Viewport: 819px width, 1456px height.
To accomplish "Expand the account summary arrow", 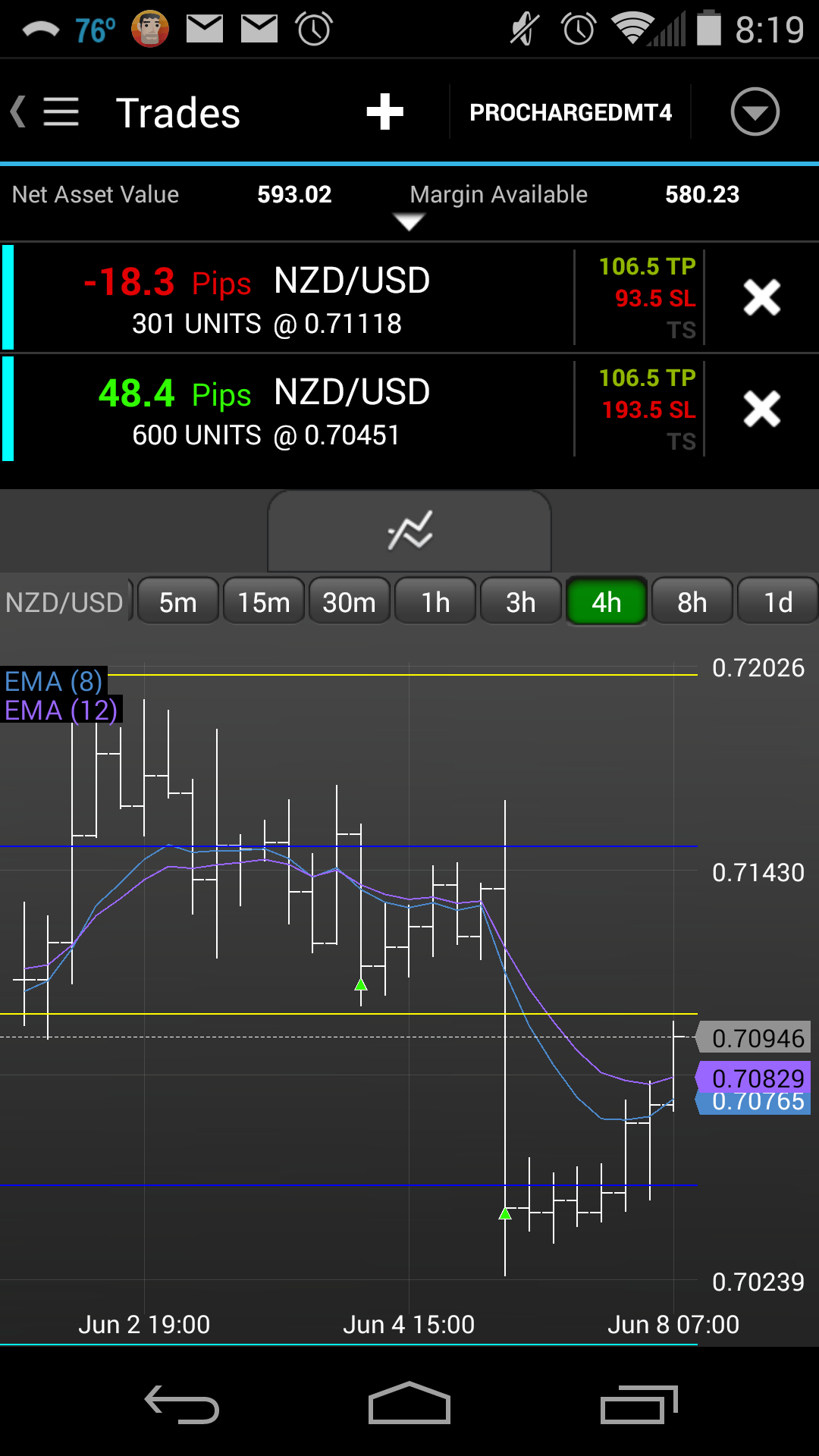I will 409,221.
